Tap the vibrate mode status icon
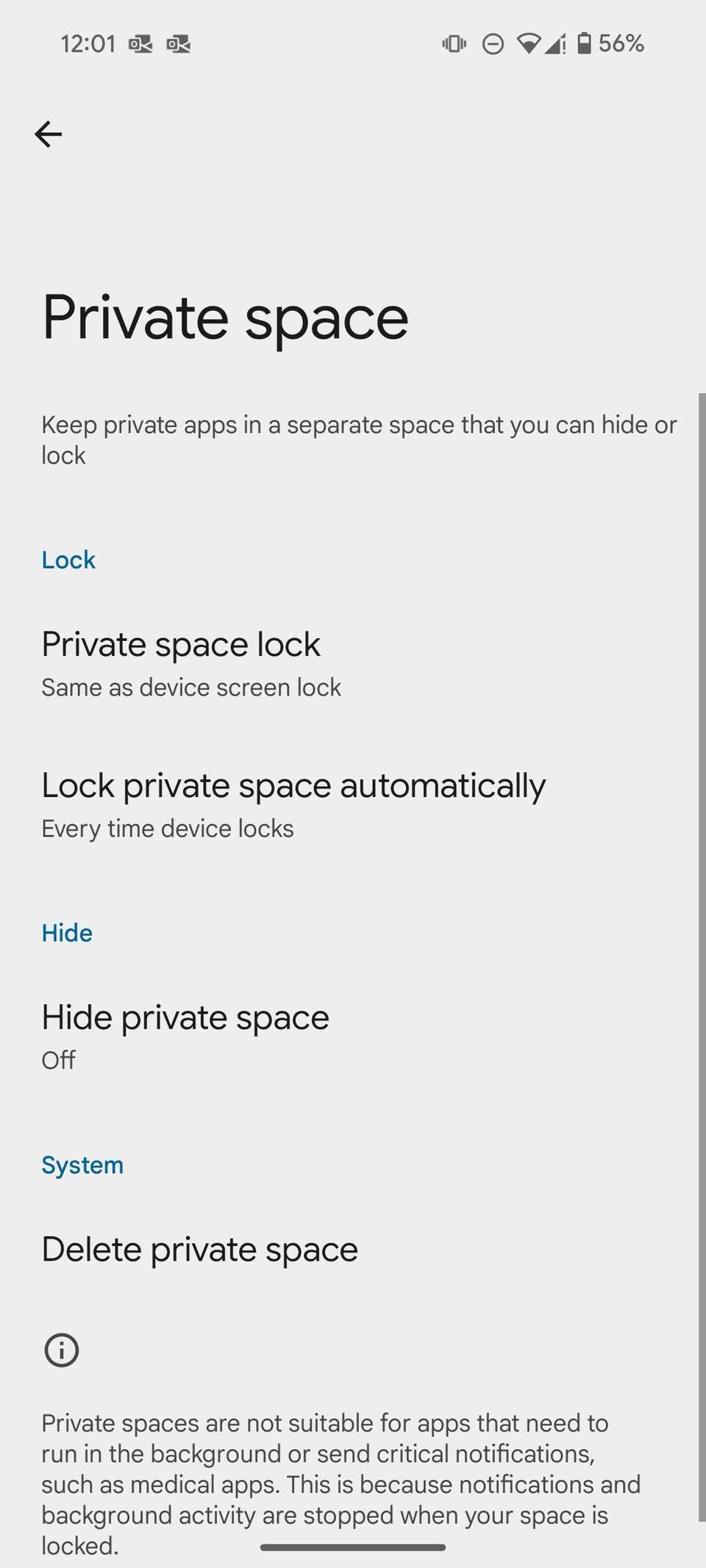This screenshot has height=1568, width=706. click(454, 43)
